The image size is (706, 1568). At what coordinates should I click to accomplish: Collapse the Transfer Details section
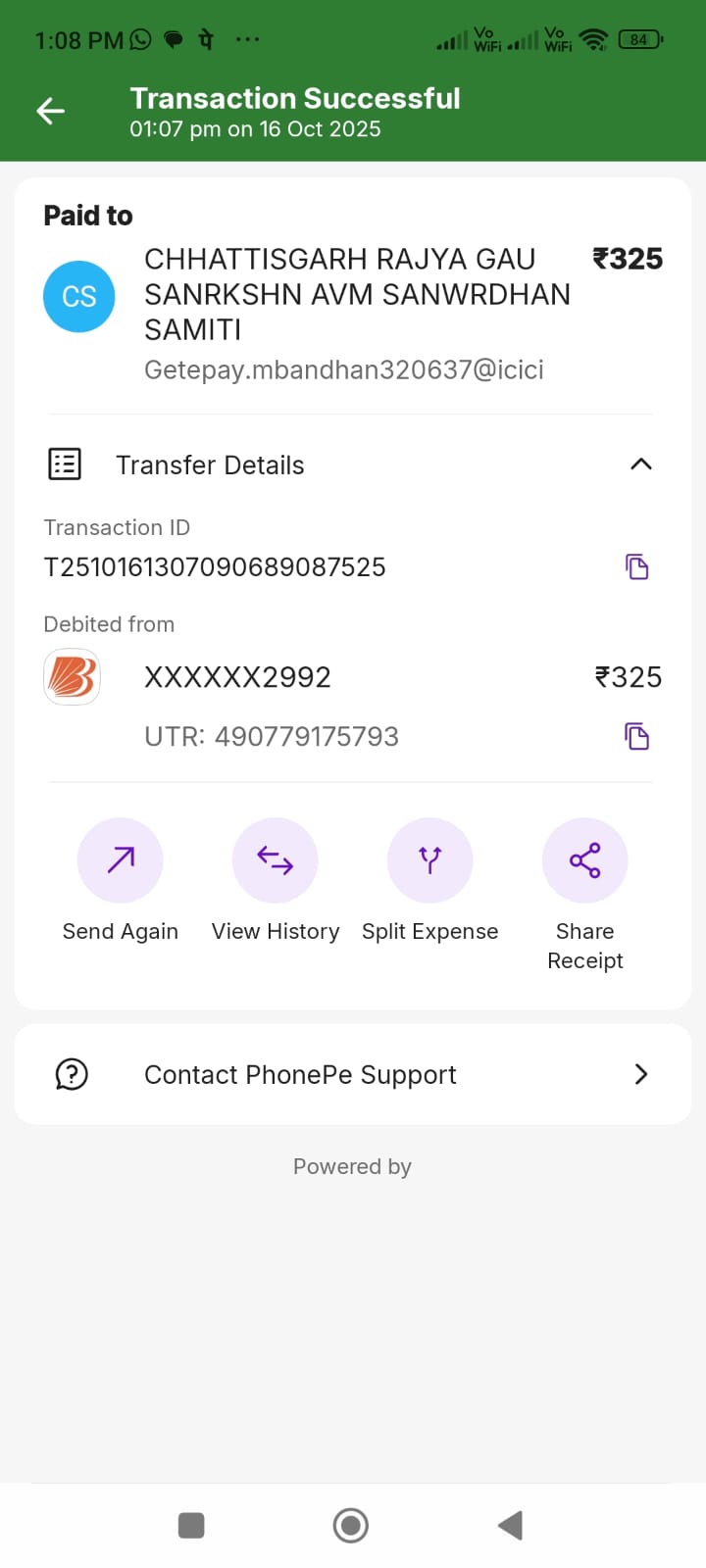pyautogui.click(x=640, y=465)
